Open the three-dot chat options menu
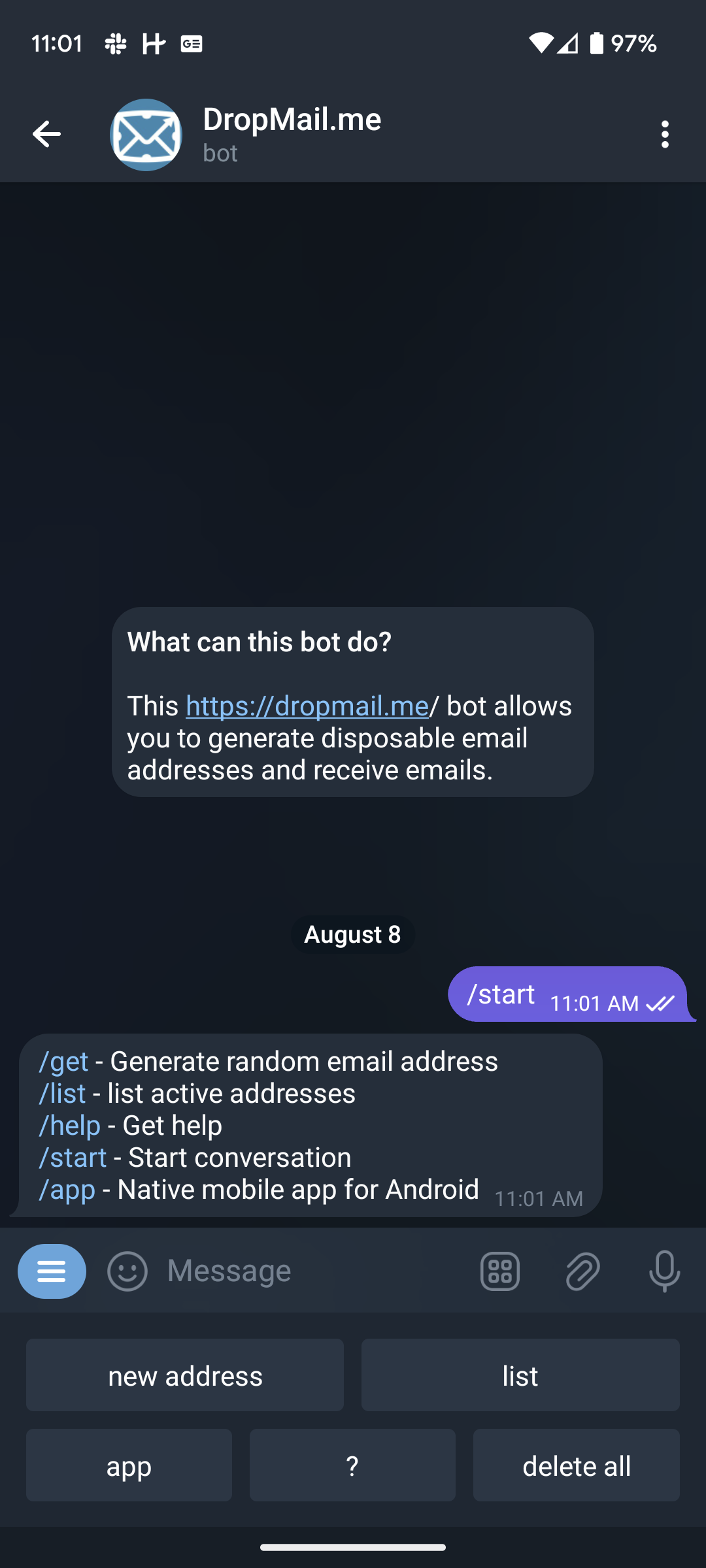Screen dimensions: 706x1568 click(665, 135)
